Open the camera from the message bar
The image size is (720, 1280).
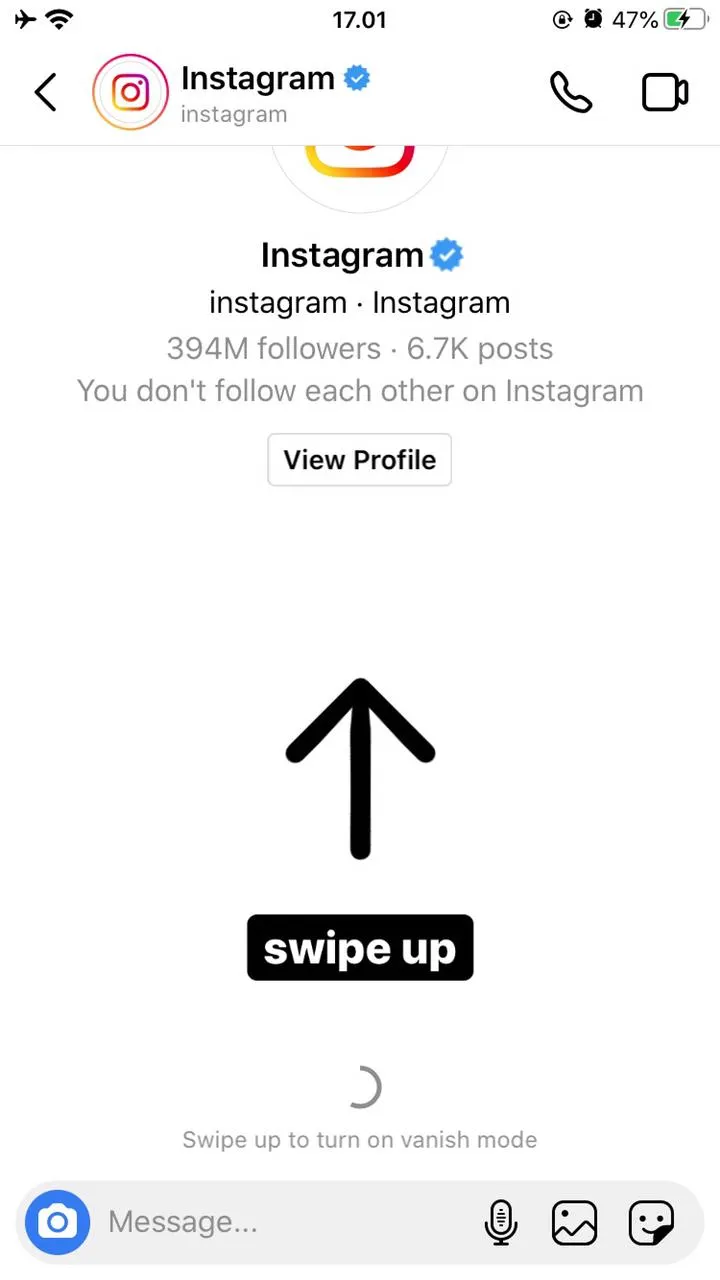(58, 1222)
